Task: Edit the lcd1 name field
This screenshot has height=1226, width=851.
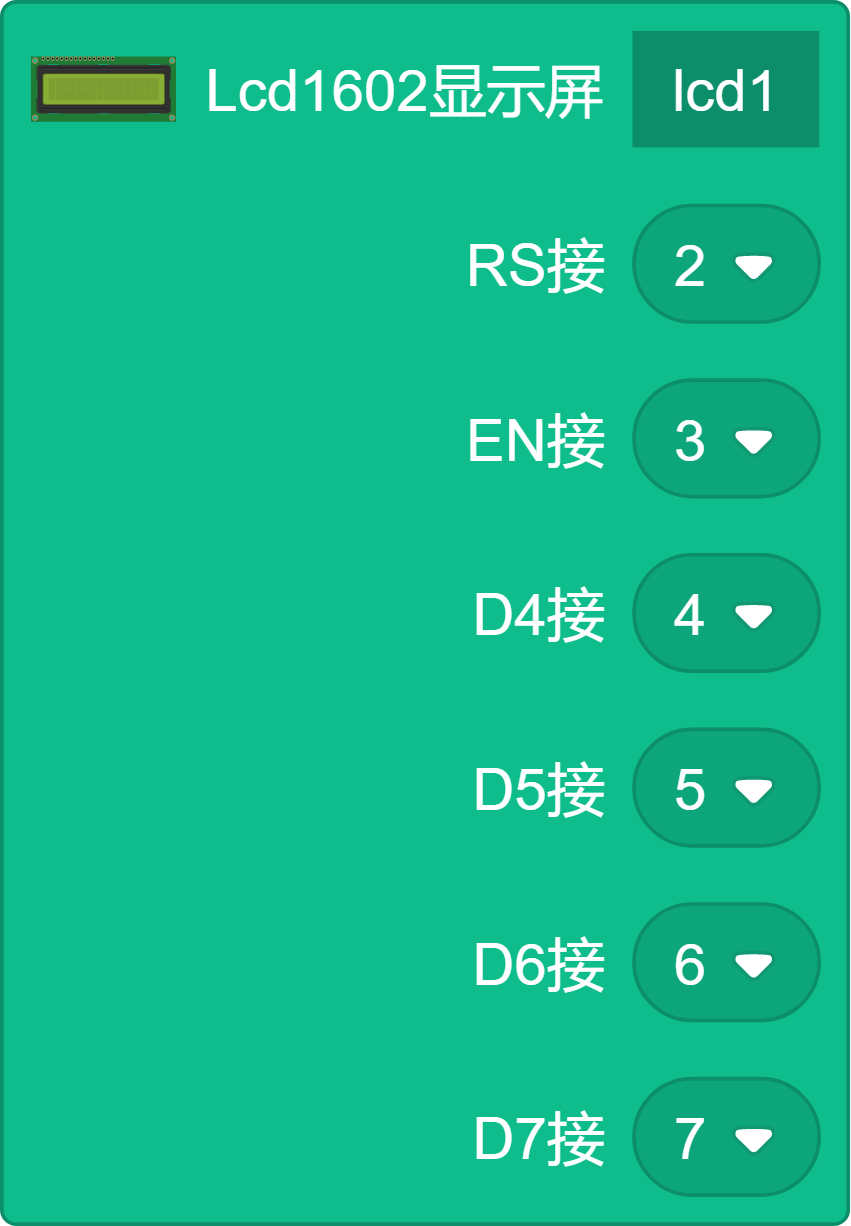Action: click(725, 90)
